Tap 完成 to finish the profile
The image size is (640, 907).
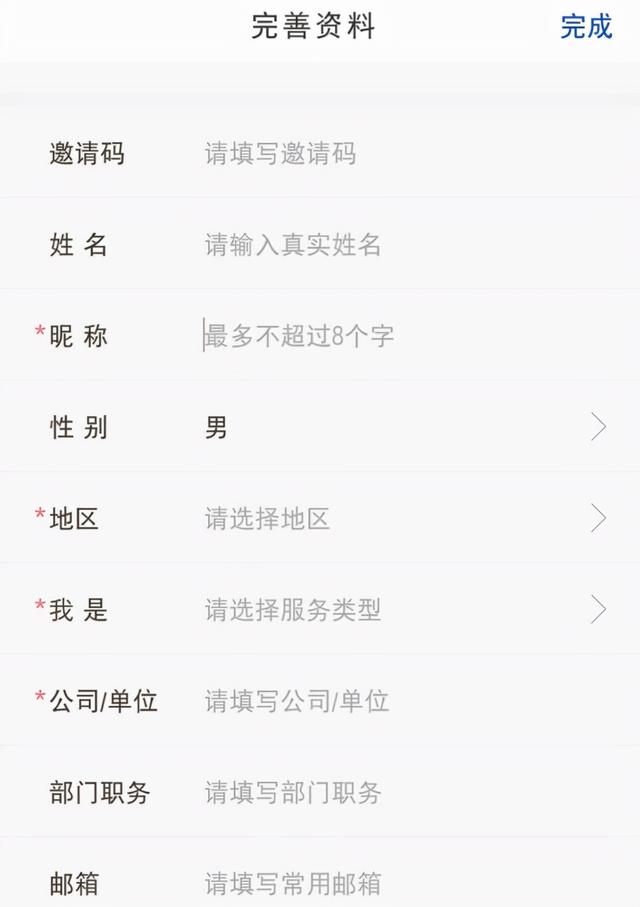pyautogui.click(x=586, y=27)
